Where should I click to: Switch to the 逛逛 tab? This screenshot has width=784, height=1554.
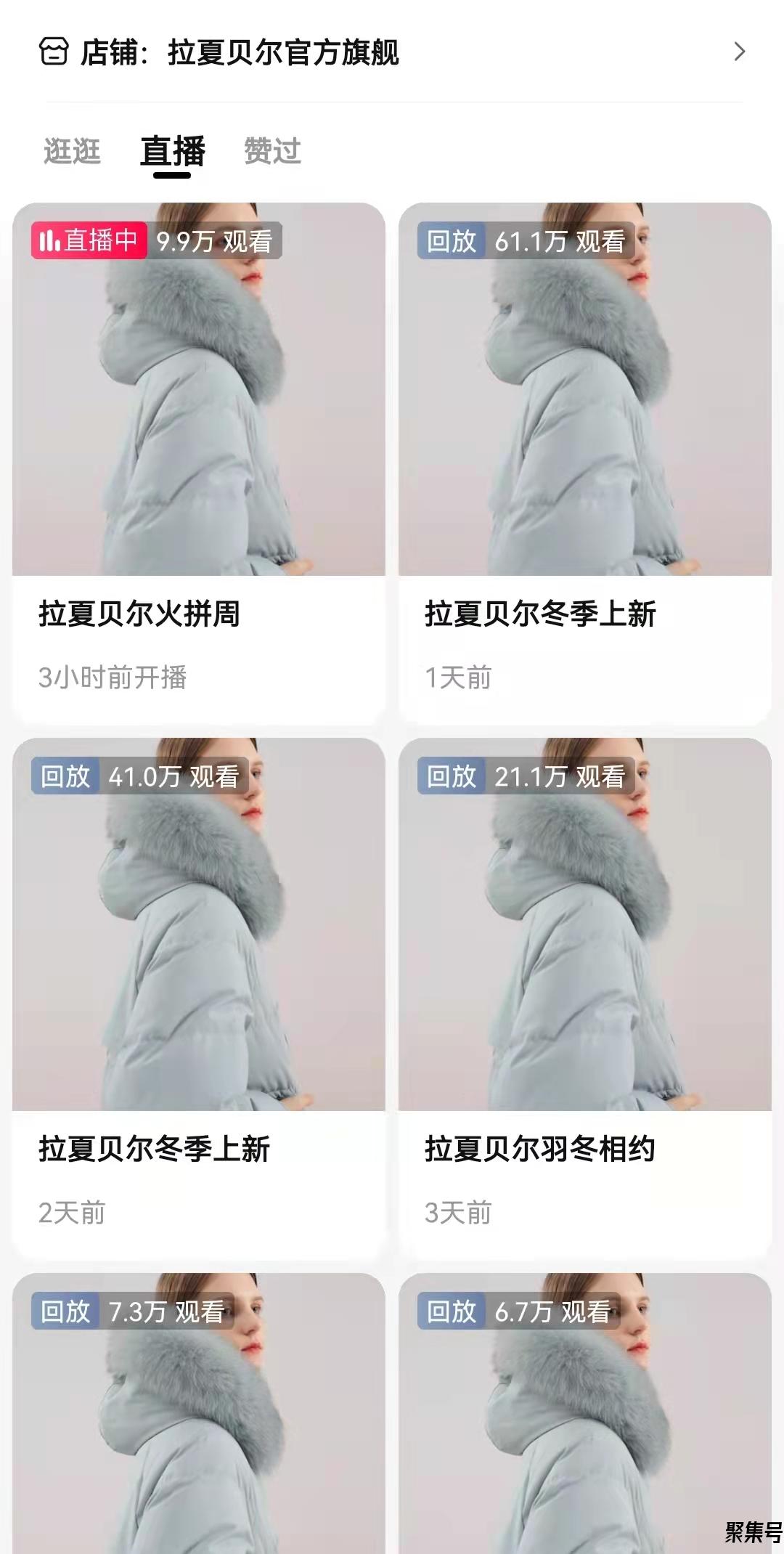click(x=72, y=151)
